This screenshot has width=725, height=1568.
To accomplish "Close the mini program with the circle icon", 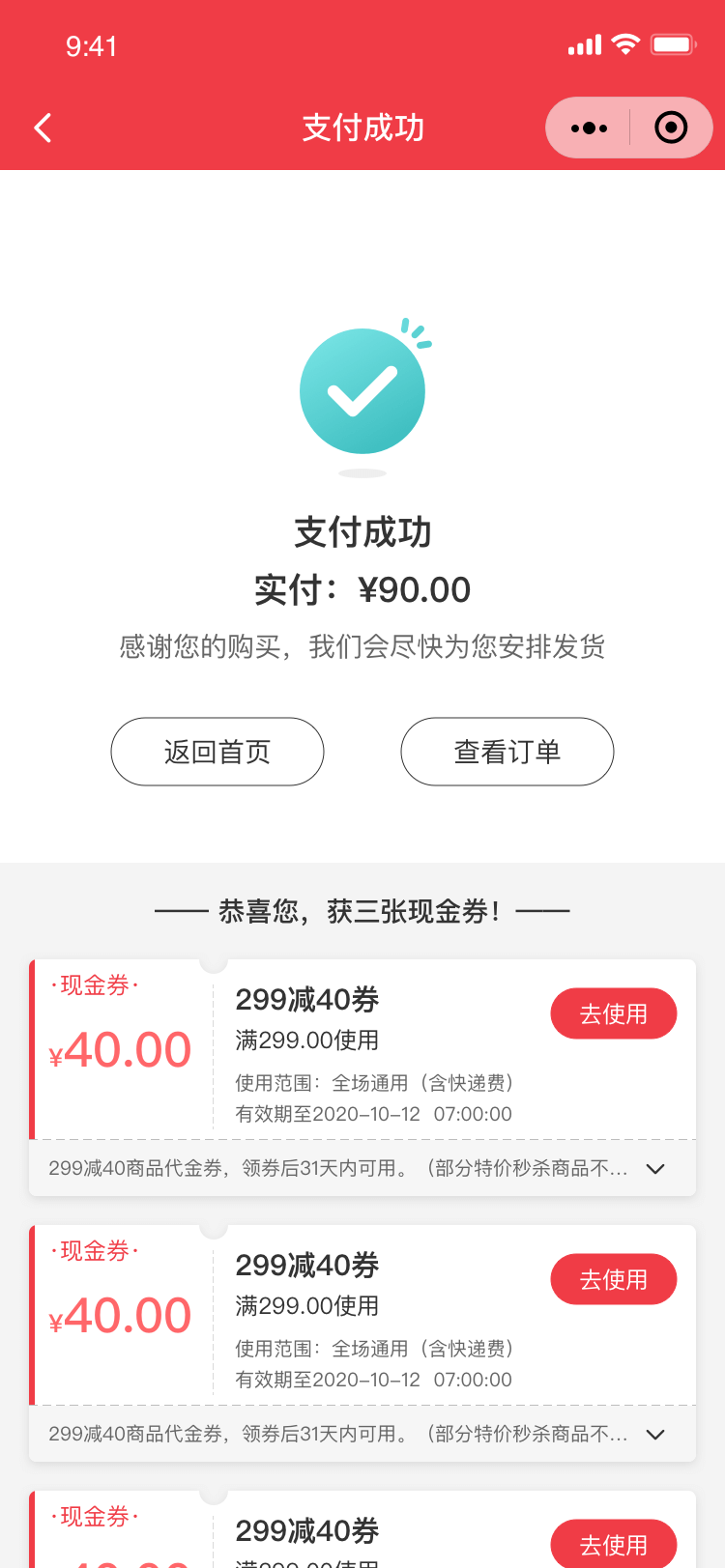I will (x=671, y=128).
